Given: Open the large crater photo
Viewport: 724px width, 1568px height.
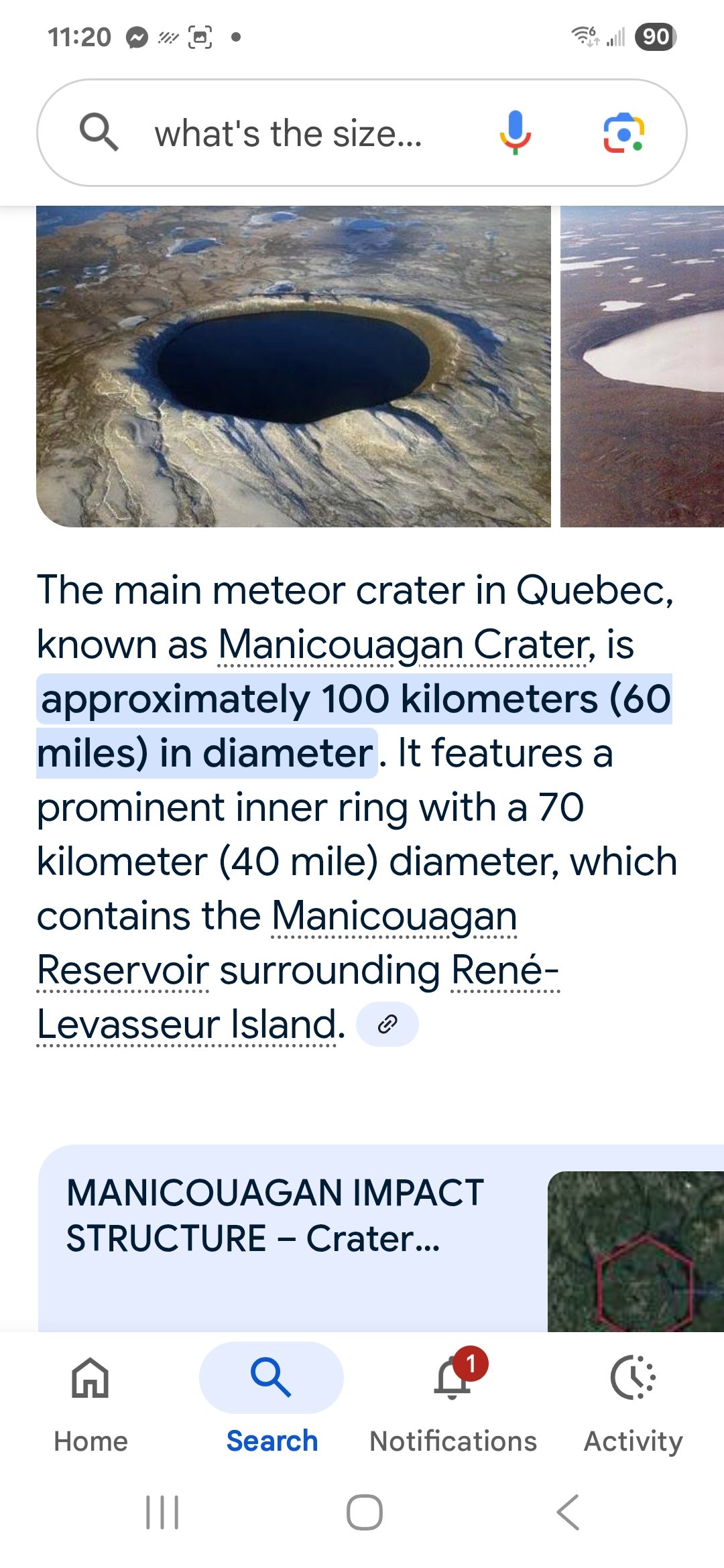Looking at the screenshot, I should click(x=294, y=366).
